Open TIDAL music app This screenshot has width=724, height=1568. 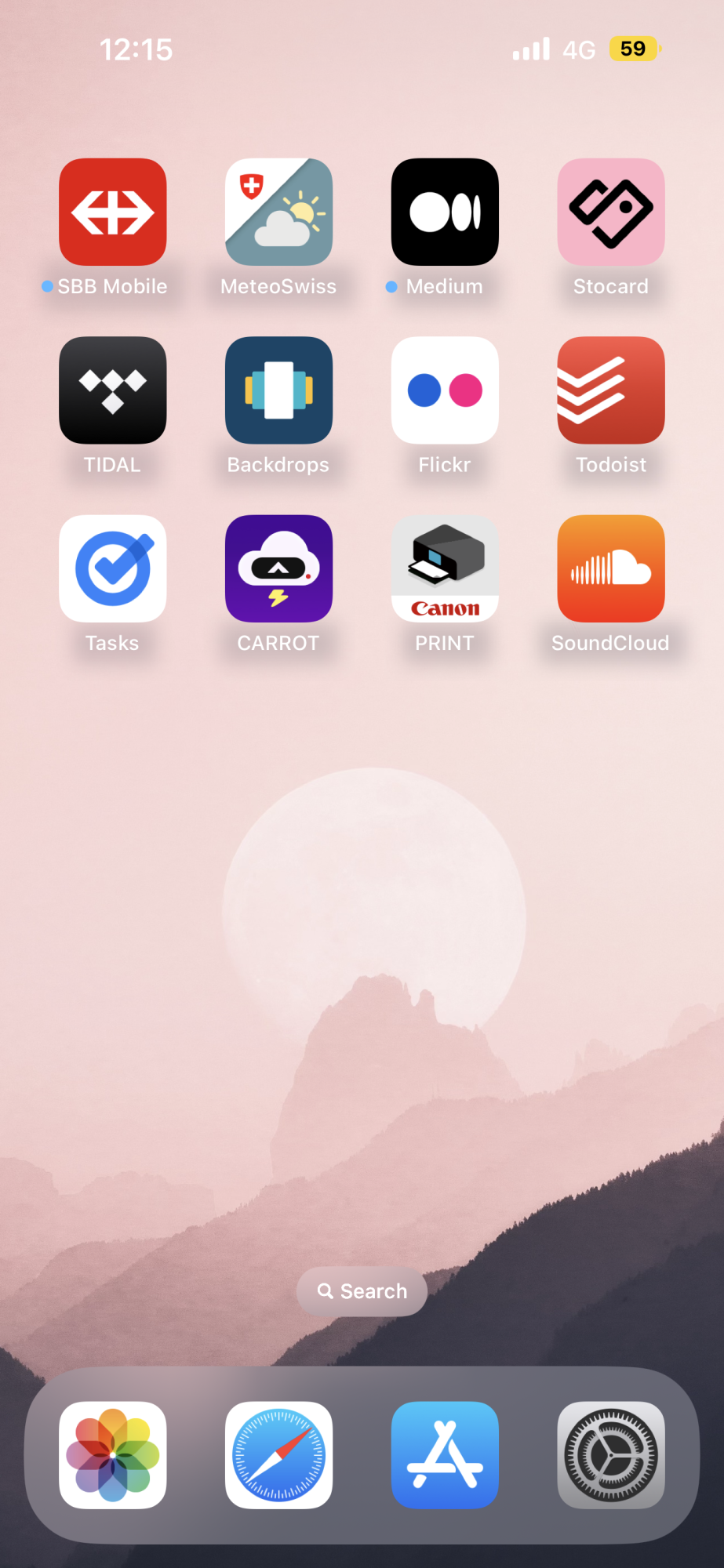coord(112,390)
